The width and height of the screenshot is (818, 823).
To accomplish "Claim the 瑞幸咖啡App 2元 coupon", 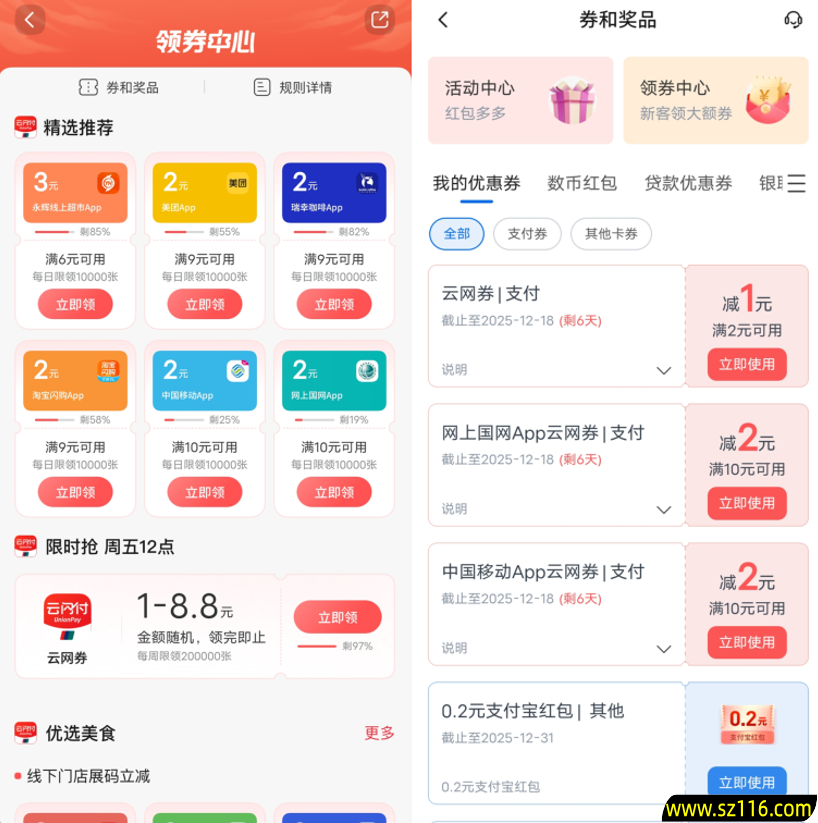I will [x=334, y=304].
